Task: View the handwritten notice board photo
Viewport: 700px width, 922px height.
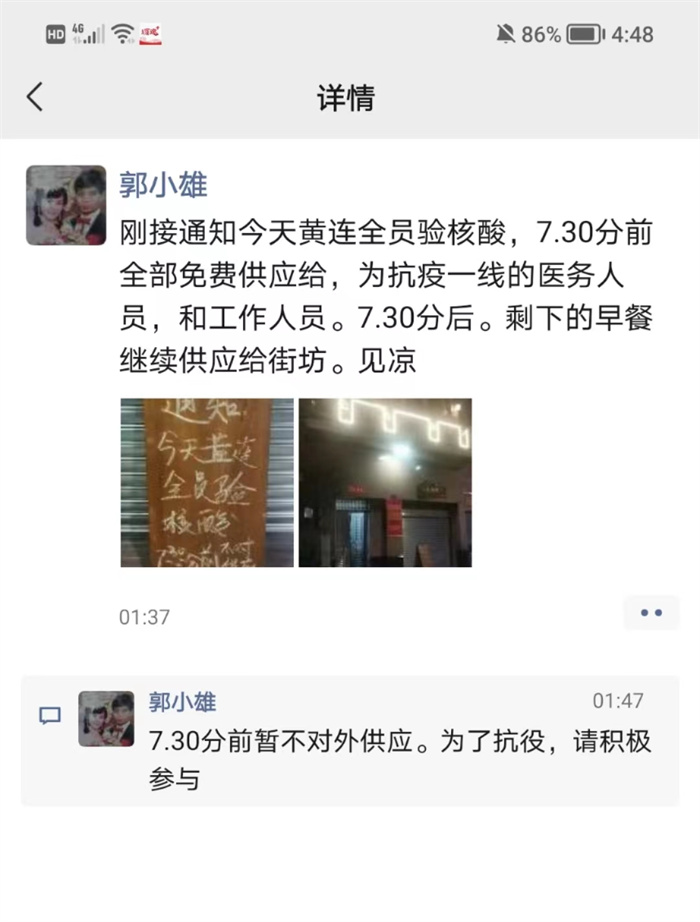Action: click(207, 483)
